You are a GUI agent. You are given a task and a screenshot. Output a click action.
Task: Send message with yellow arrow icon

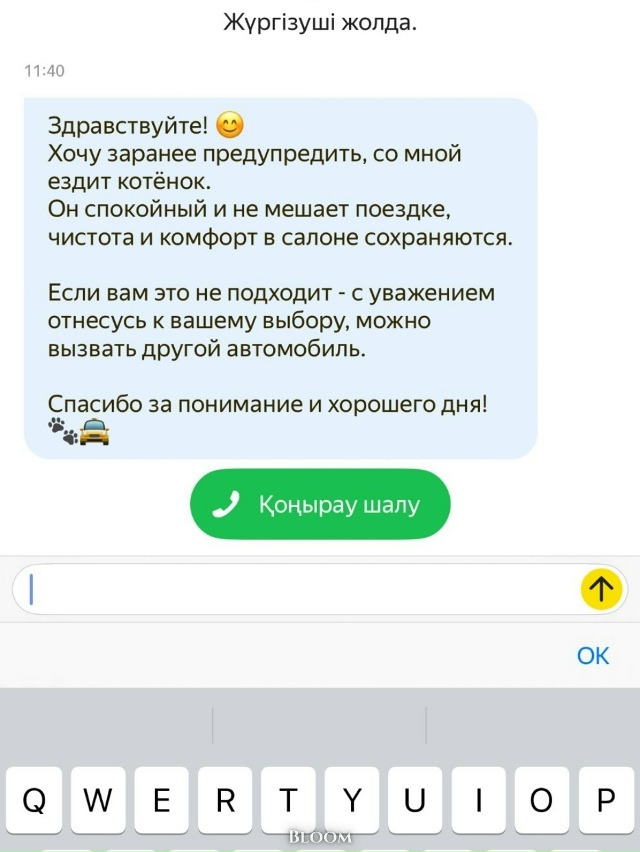601,589
